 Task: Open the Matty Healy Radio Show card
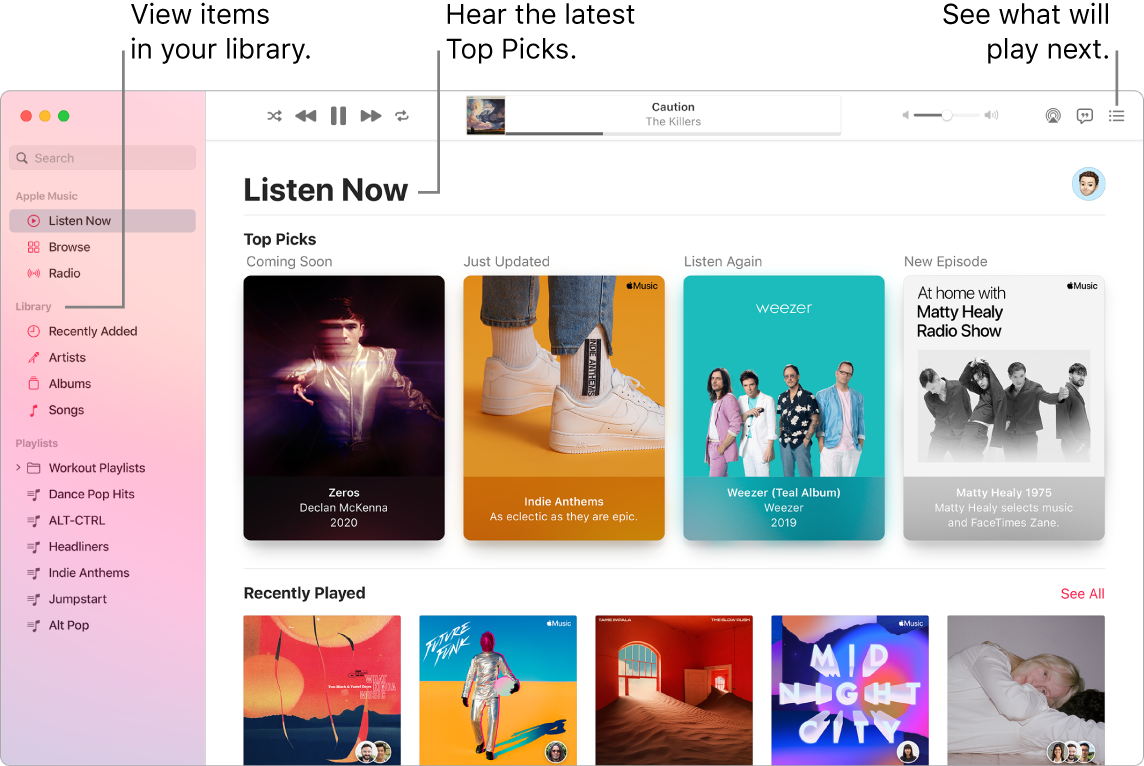point(1004,407)
